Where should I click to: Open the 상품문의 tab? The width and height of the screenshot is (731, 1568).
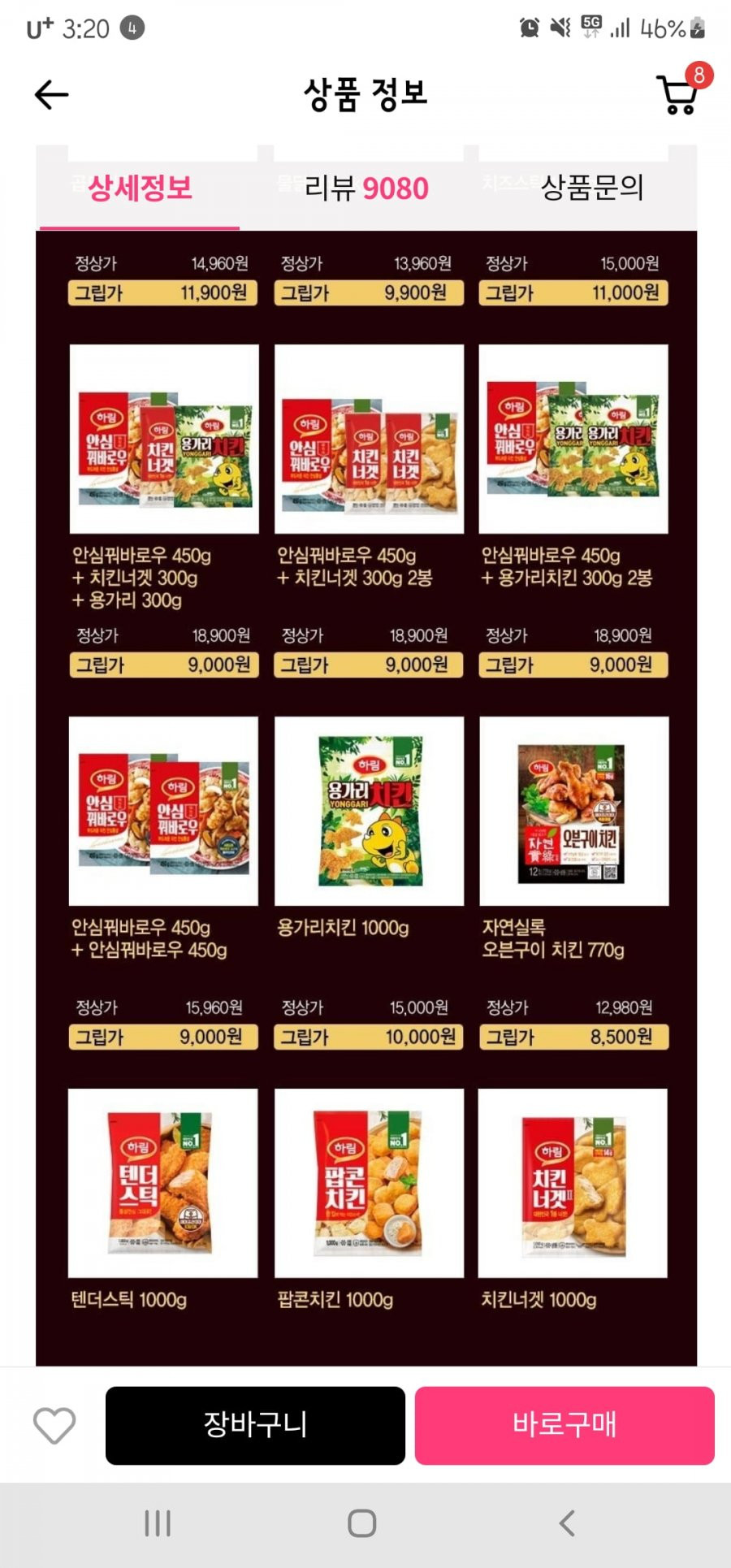[x=592, y=188]
